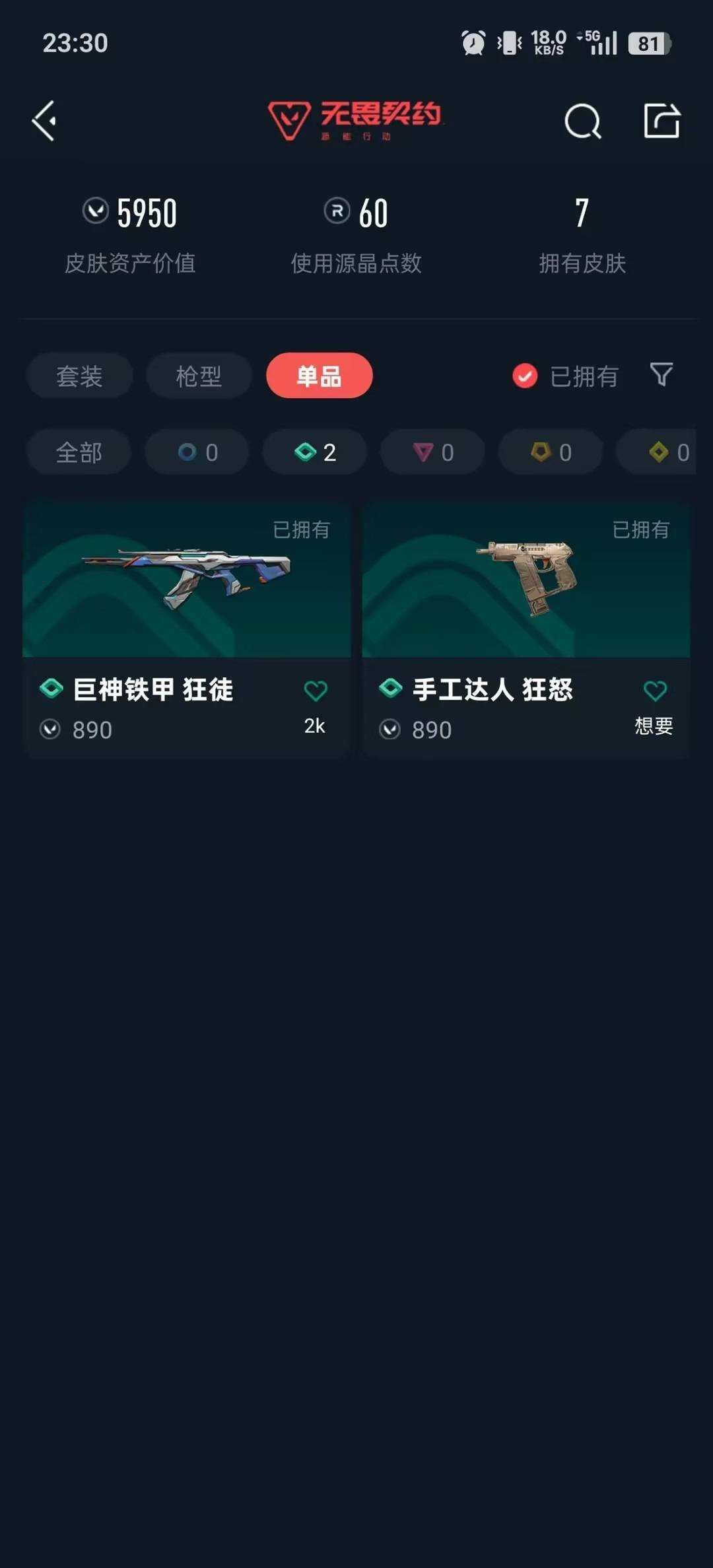The height and width of the screenshot is (1568, 713).
Task: Open the 全部 rarity filter
Action: (79, 452)
